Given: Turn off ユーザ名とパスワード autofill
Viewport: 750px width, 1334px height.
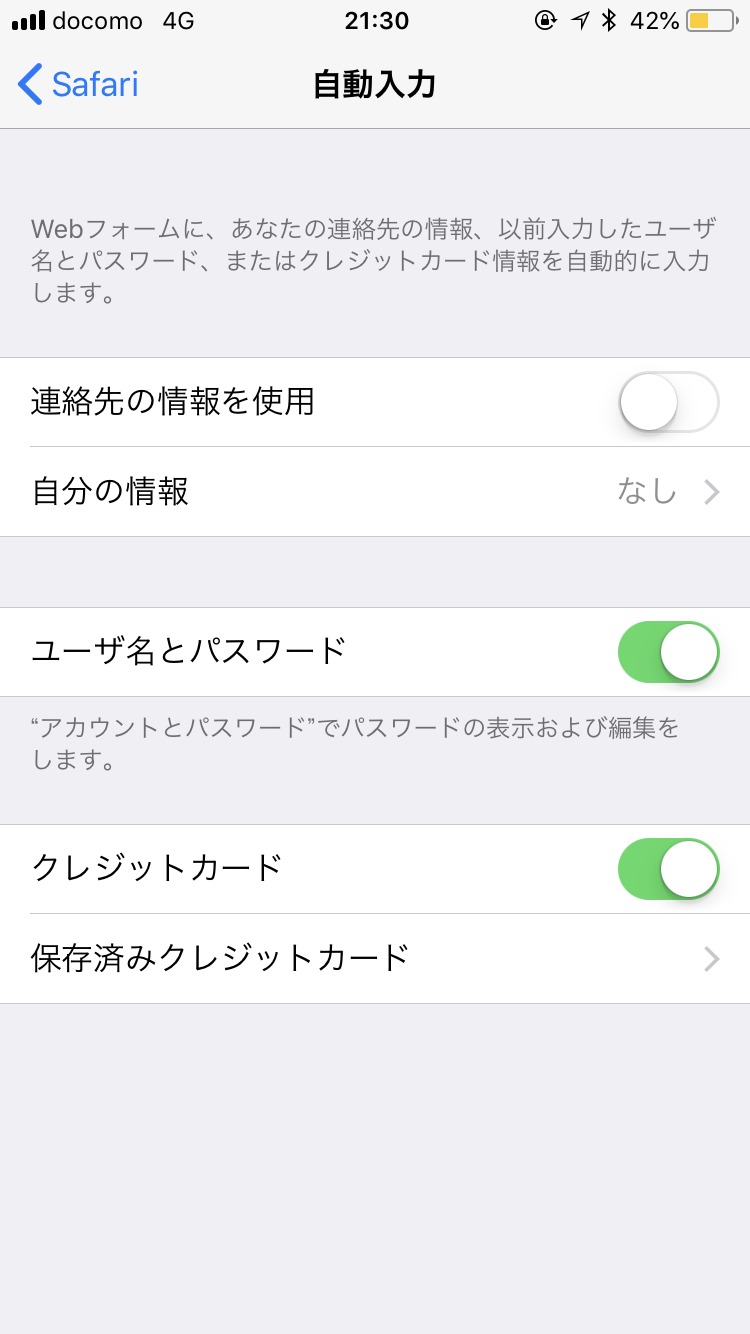Looking at the screenshot, I should [x=668, y=652].
